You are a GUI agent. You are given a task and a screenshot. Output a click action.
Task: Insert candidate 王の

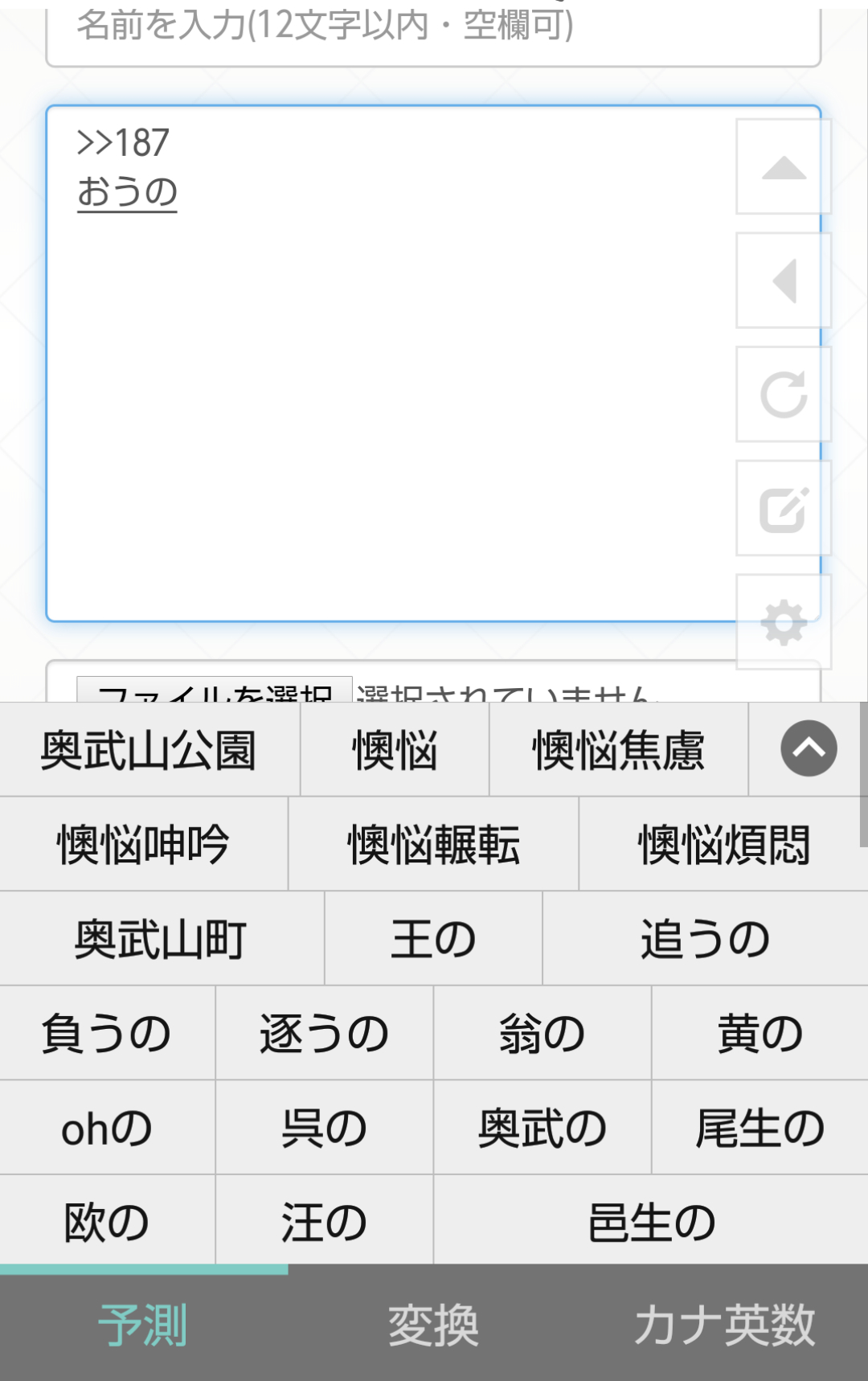point(433,938)
